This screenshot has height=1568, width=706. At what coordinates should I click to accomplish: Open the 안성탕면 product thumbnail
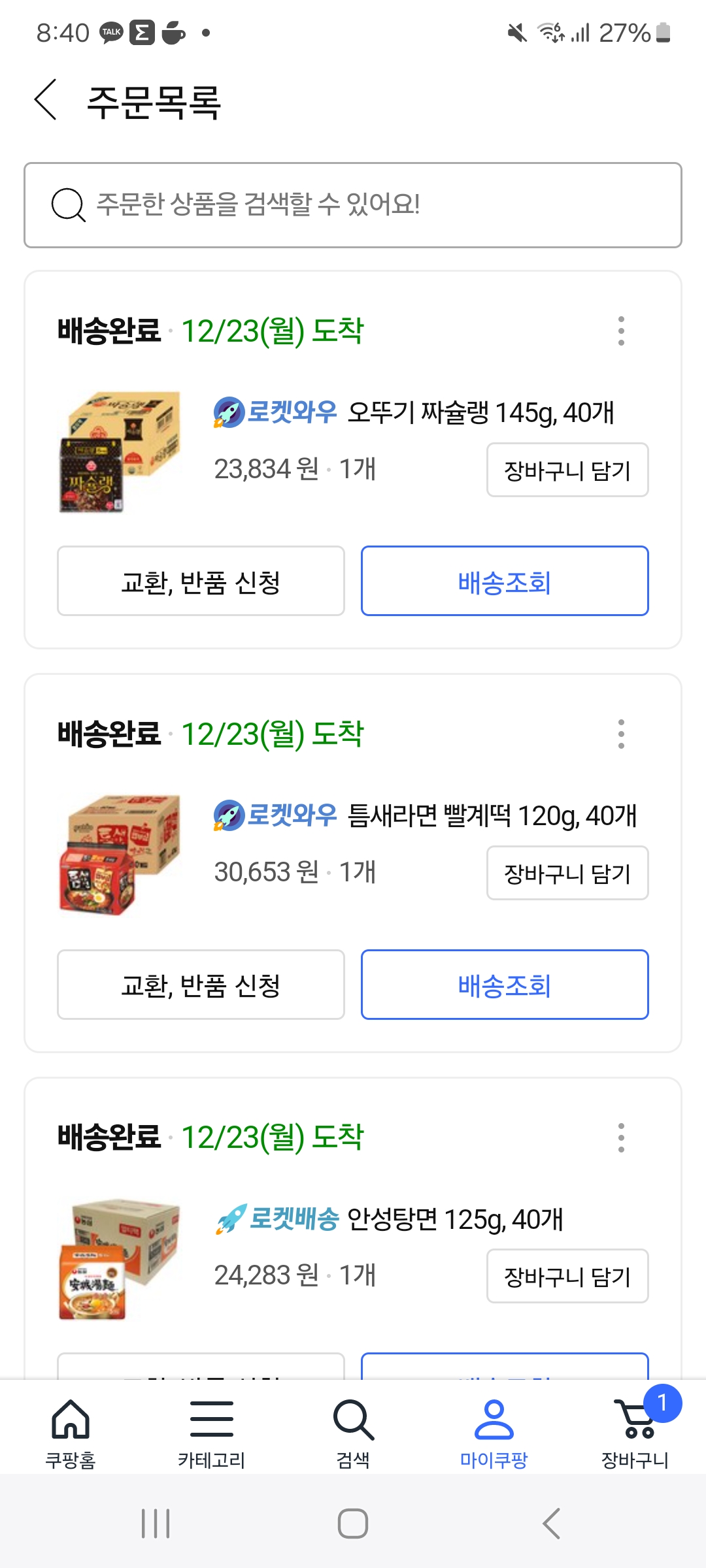(x=120, y=1258)
